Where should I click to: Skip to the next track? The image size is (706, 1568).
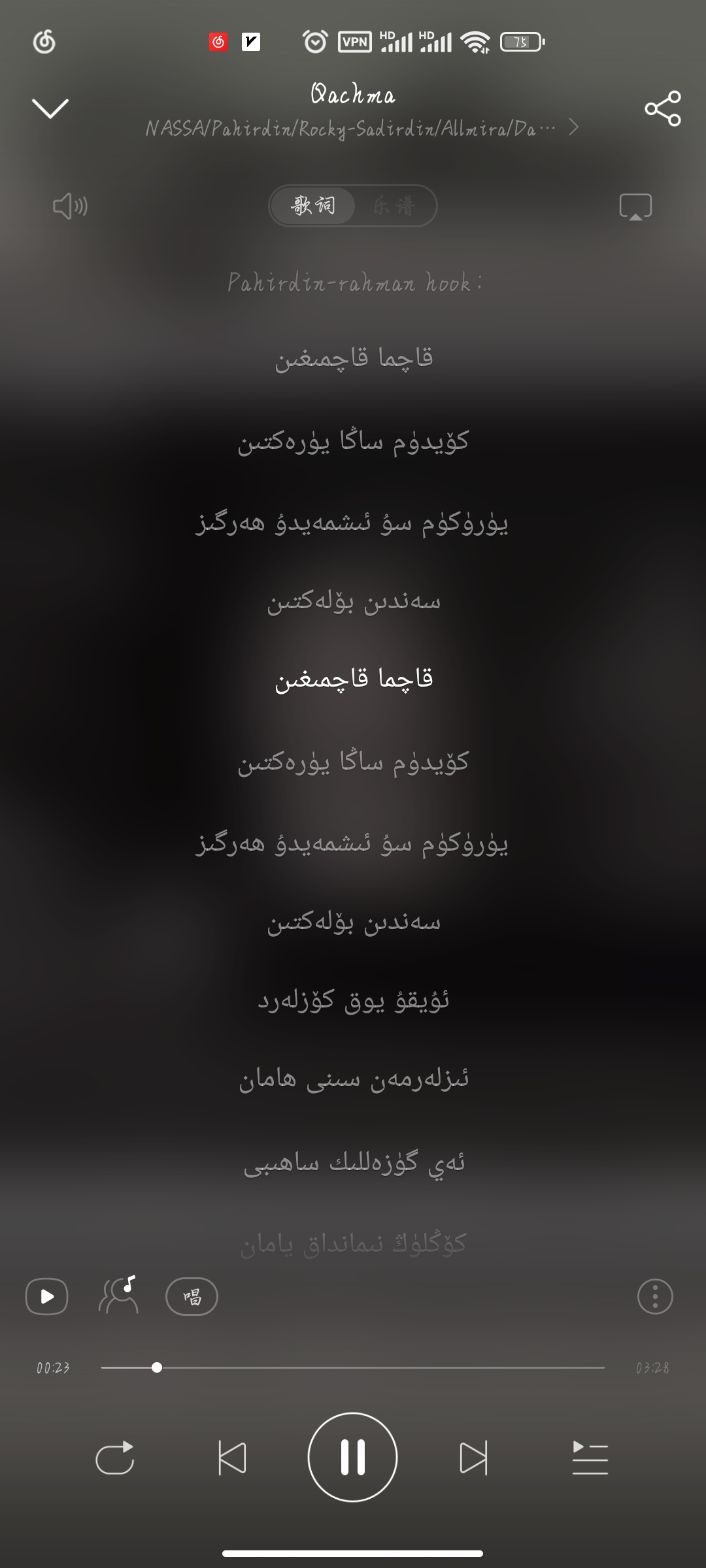tap(473, 1458)
